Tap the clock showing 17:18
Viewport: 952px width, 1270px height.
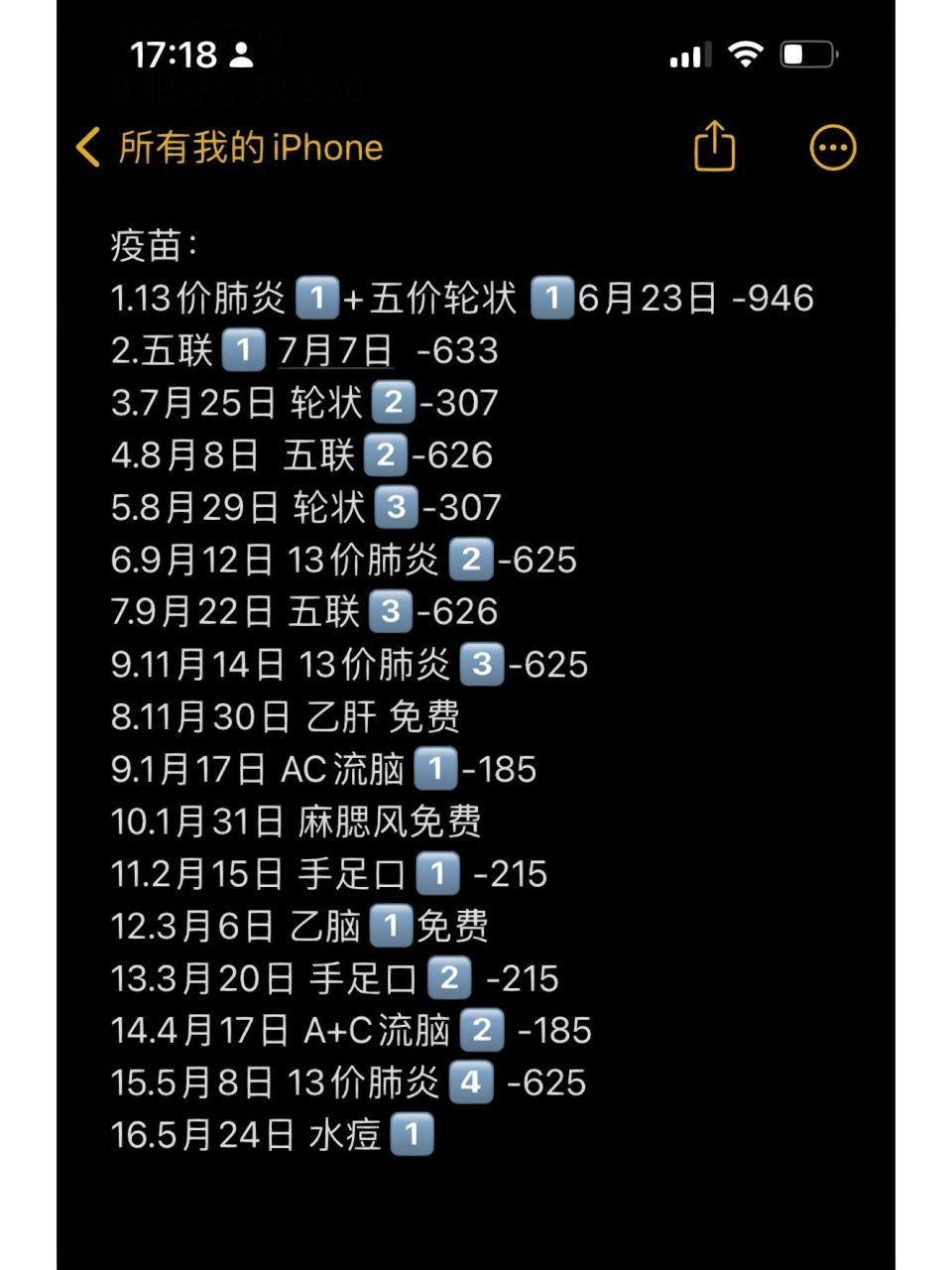[x=178, y=56]
